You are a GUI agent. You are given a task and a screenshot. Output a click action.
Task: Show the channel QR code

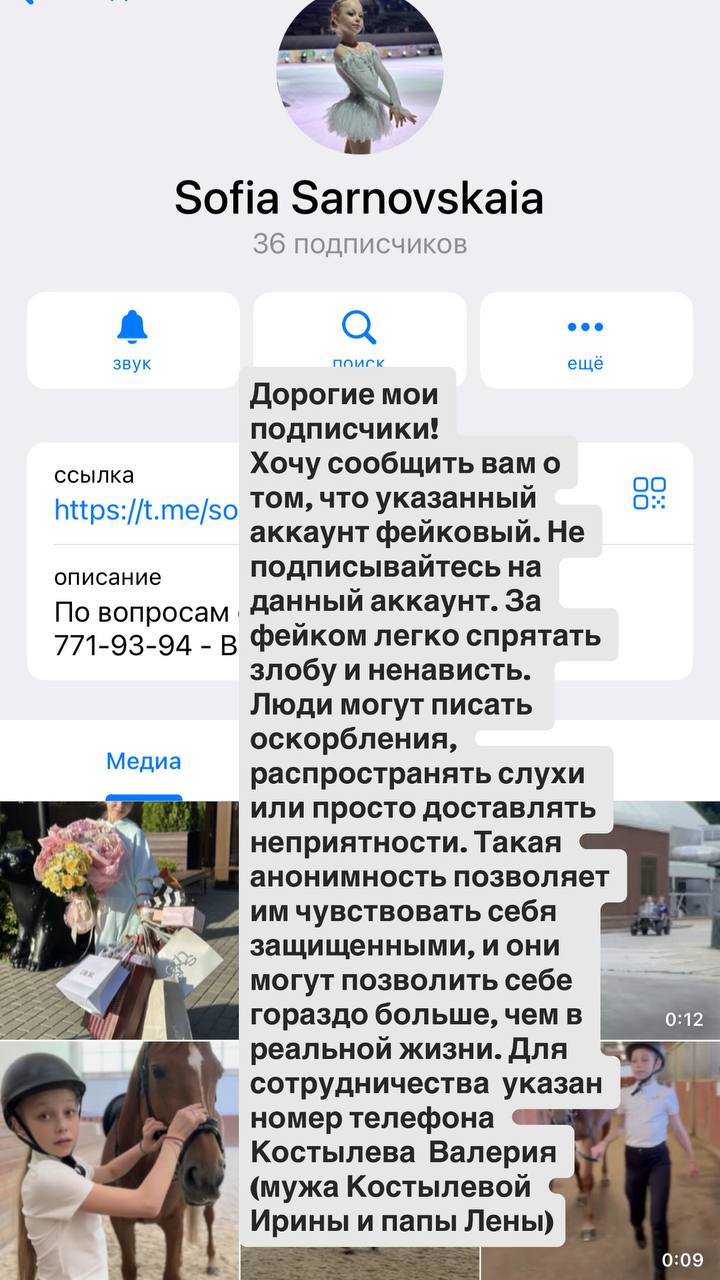point(649,493)
